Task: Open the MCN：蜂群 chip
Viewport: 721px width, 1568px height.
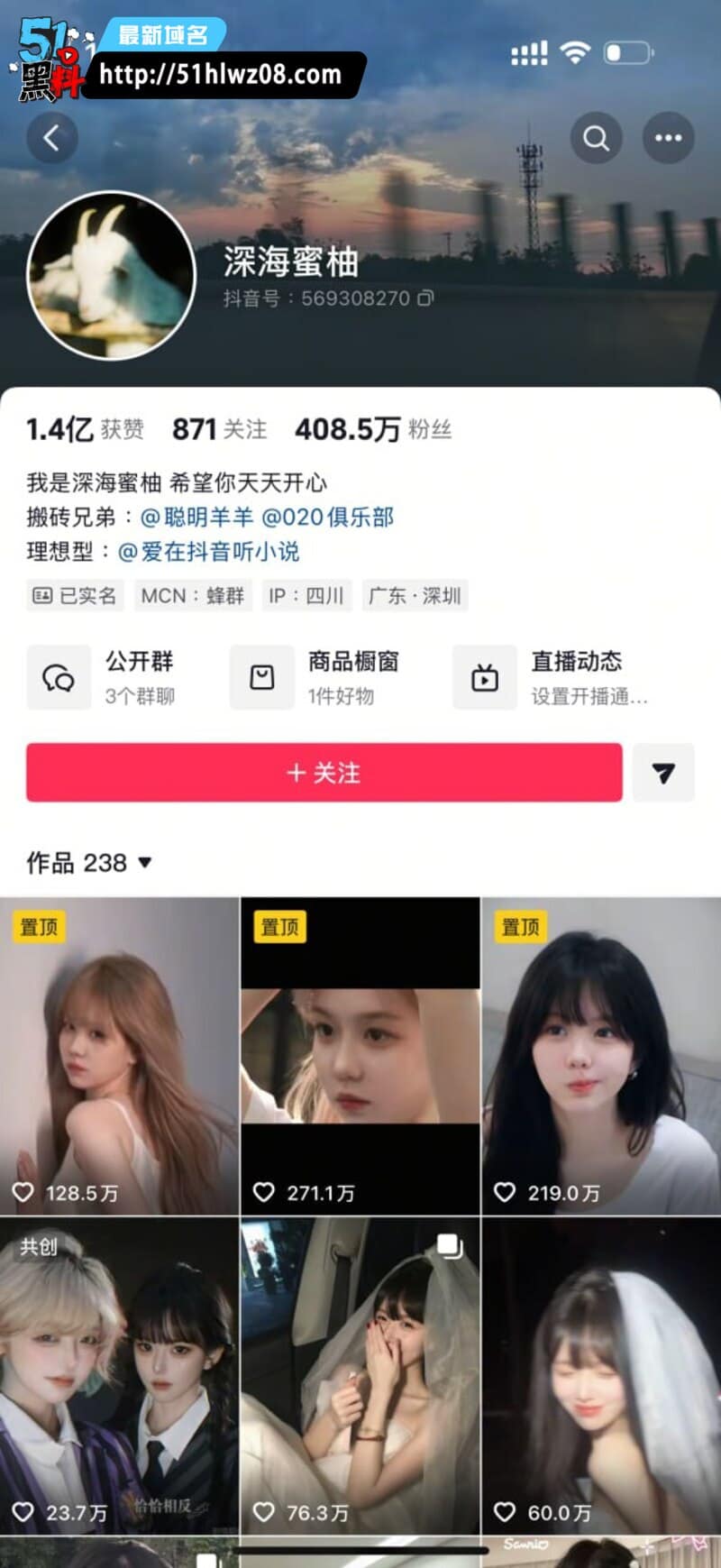Action: tap(193, 595)
